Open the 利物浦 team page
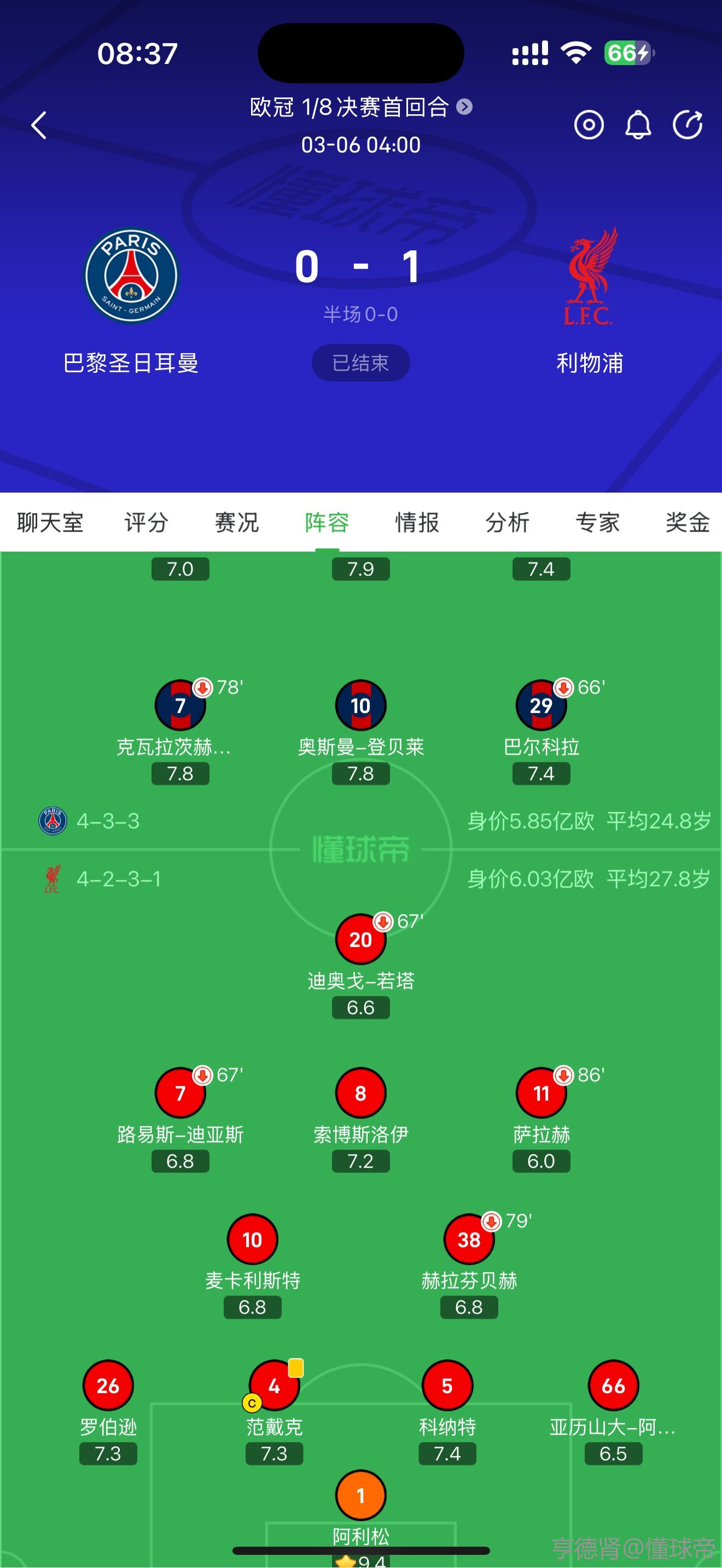The width and height of the screenshot is (722, 1568). [589, 276]
